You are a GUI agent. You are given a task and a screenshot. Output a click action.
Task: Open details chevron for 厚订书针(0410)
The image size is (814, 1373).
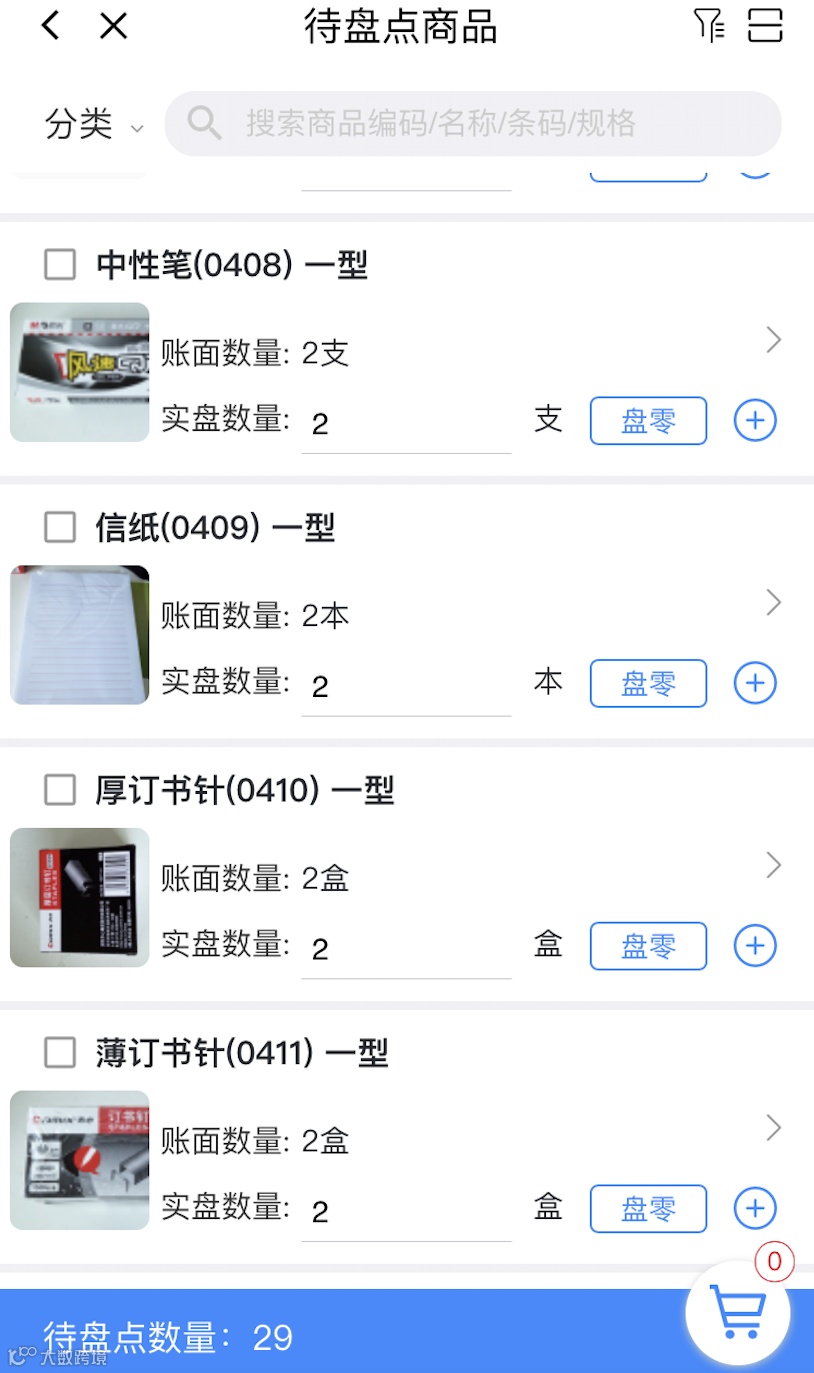(773, 865)
